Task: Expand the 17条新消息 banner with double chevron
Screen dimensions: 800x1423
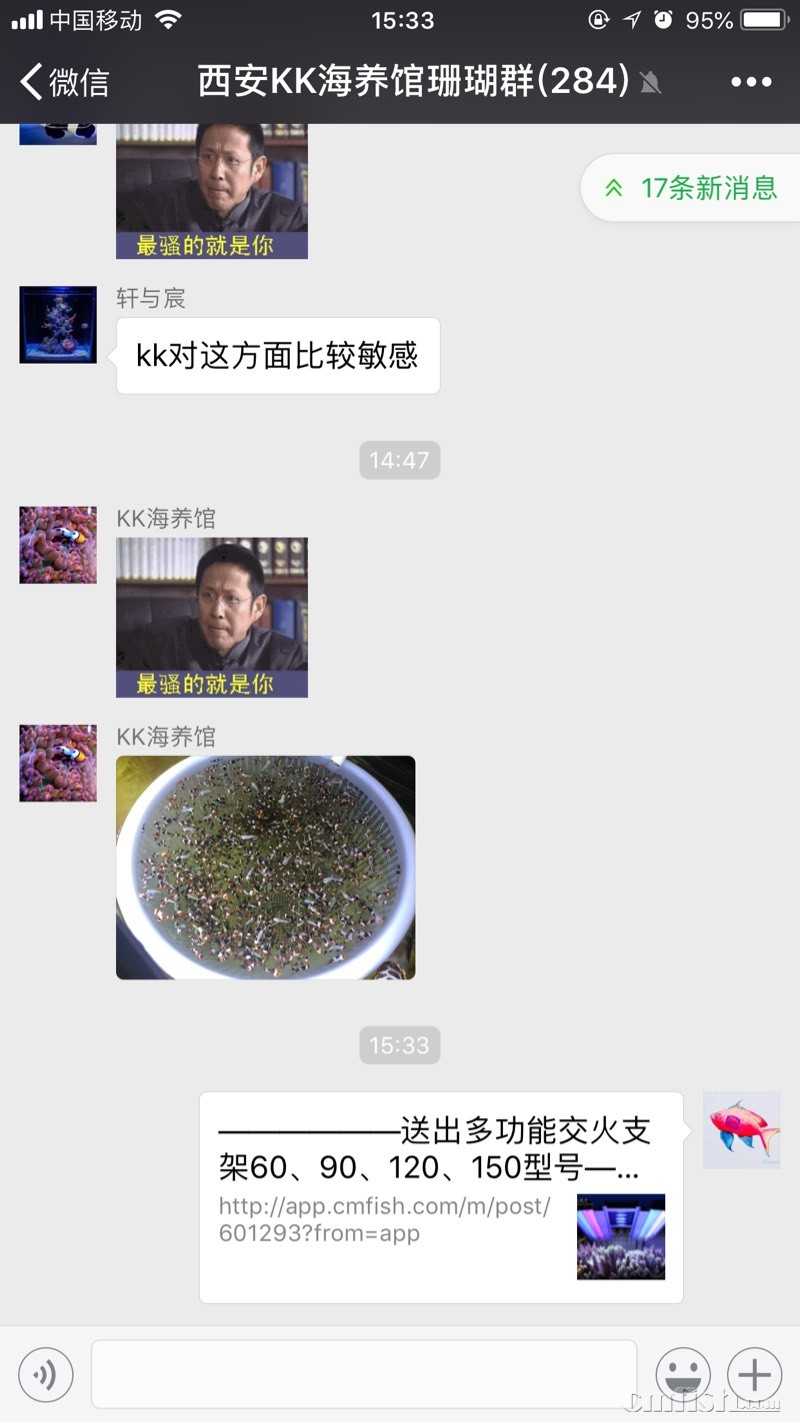Action: pyautogui.click(x=615, y=187)
